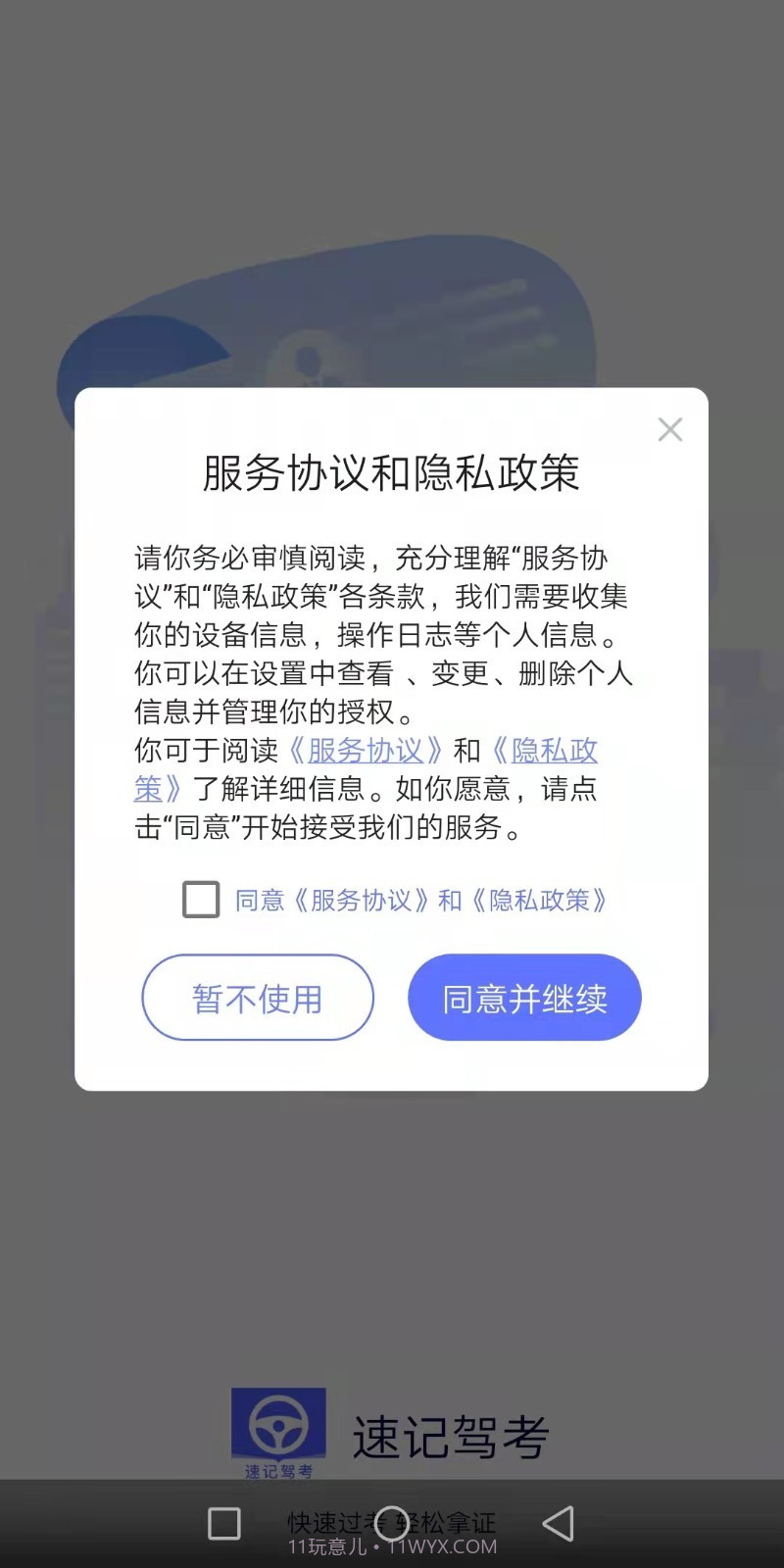Tap 暂不使用 to decline the service
Image resolution: width=784 pixels, height=1568 pixels.
click(258, 998)
